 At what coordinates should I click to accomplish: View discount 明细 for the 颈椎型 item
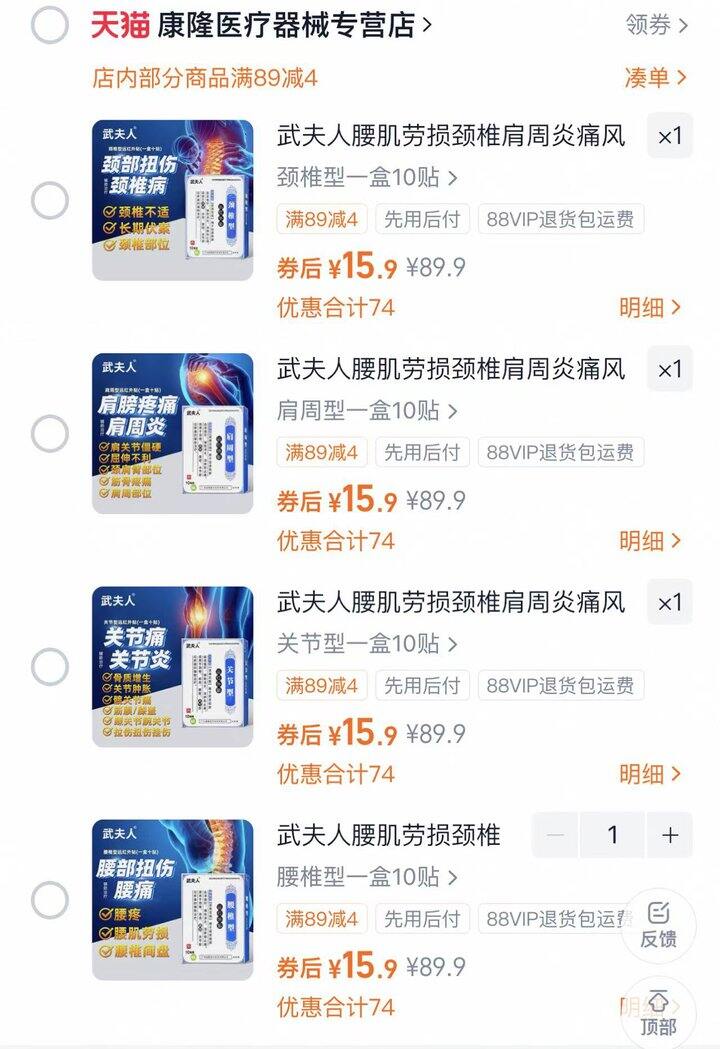[x=650, y=307]
